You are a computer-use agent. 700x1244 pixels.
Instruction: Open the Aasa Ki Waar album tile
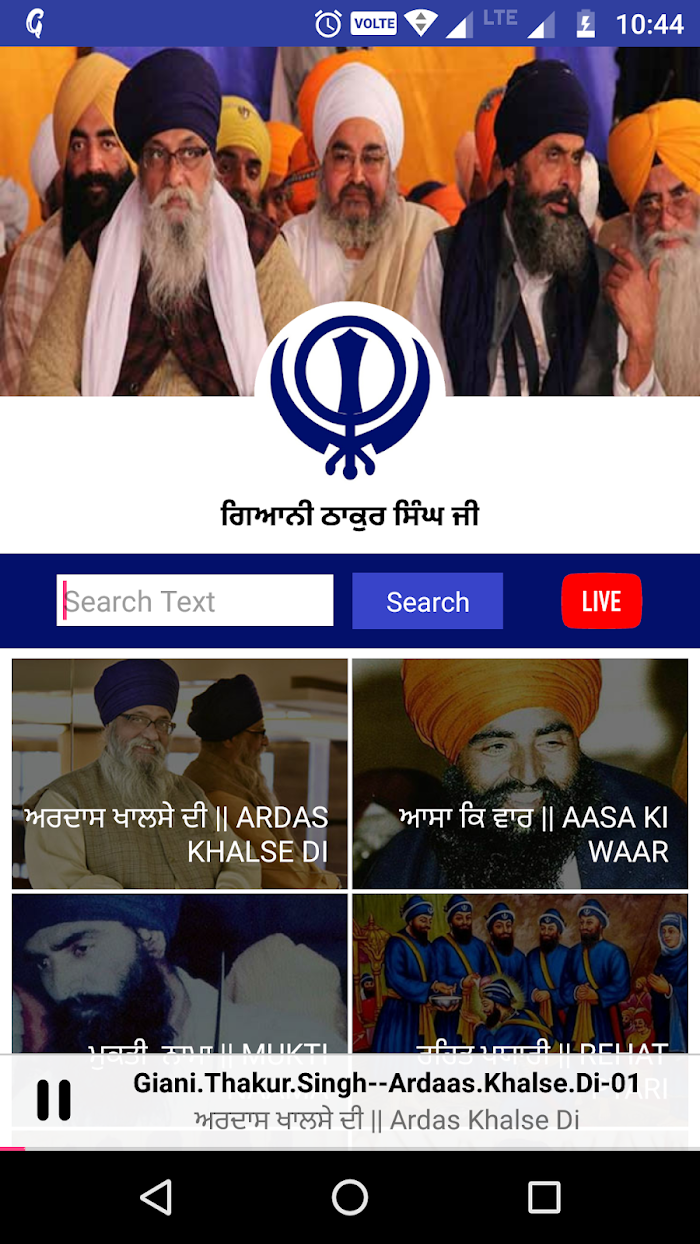point(520,773)
